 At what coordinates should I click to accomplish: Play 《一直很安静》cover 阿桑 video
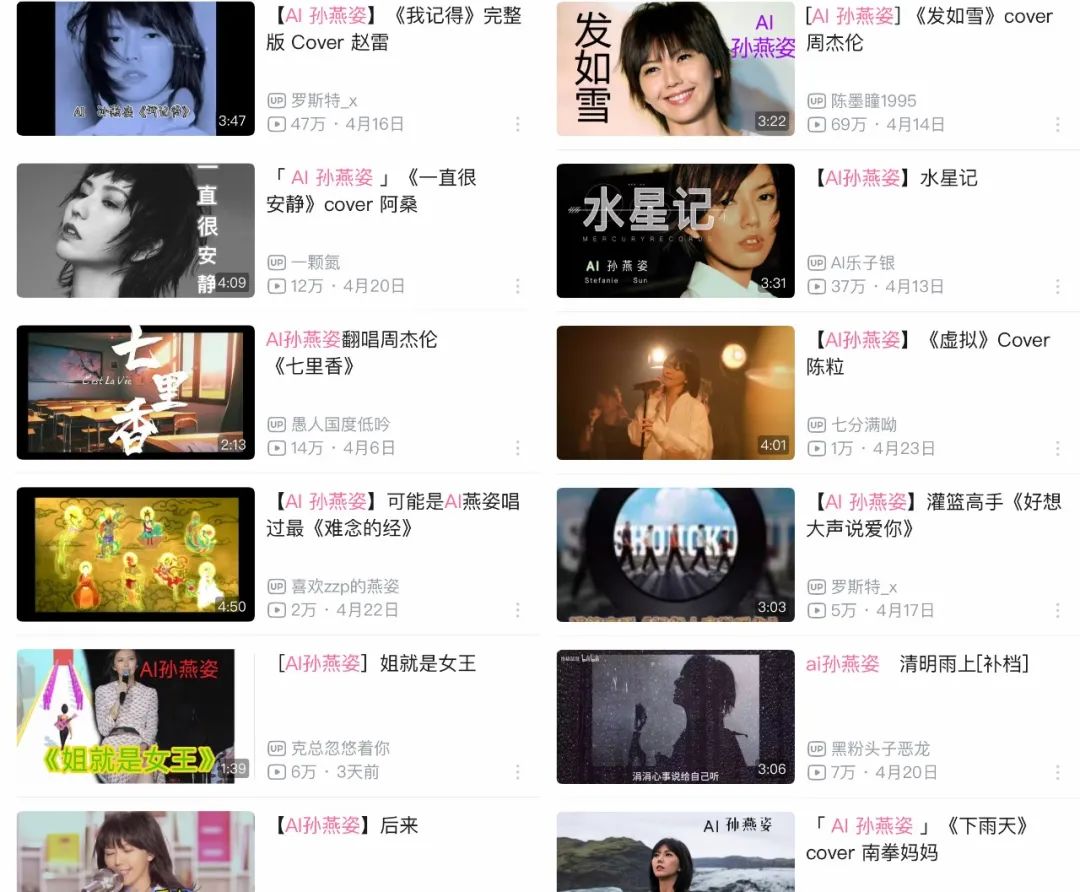[136, 231]
